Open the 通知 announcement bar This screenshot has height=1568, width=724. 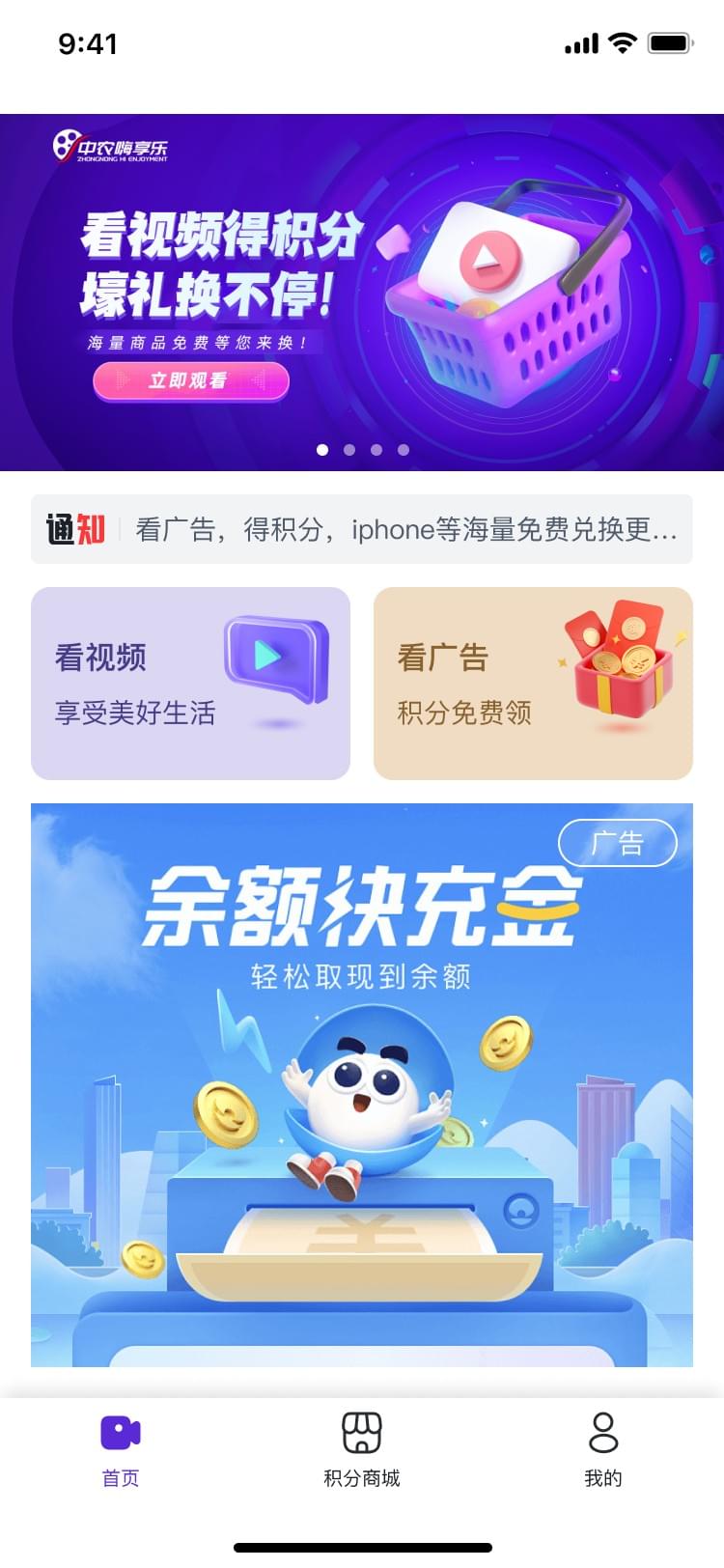coord(362,529)
